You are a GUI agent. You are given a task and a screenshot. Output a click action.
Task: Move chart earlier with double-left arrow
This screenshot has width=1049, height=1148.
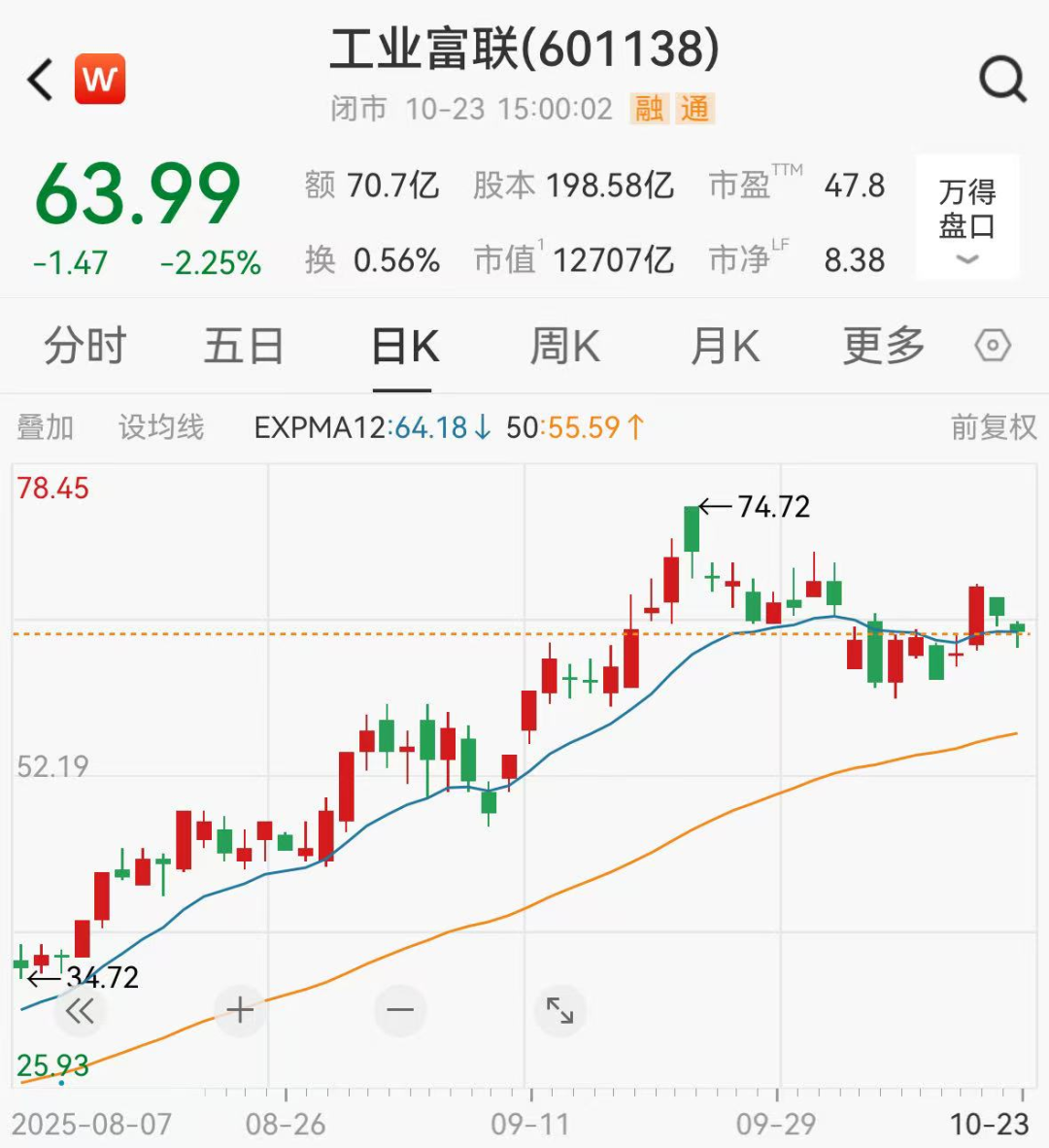[x=80, y=1011]
